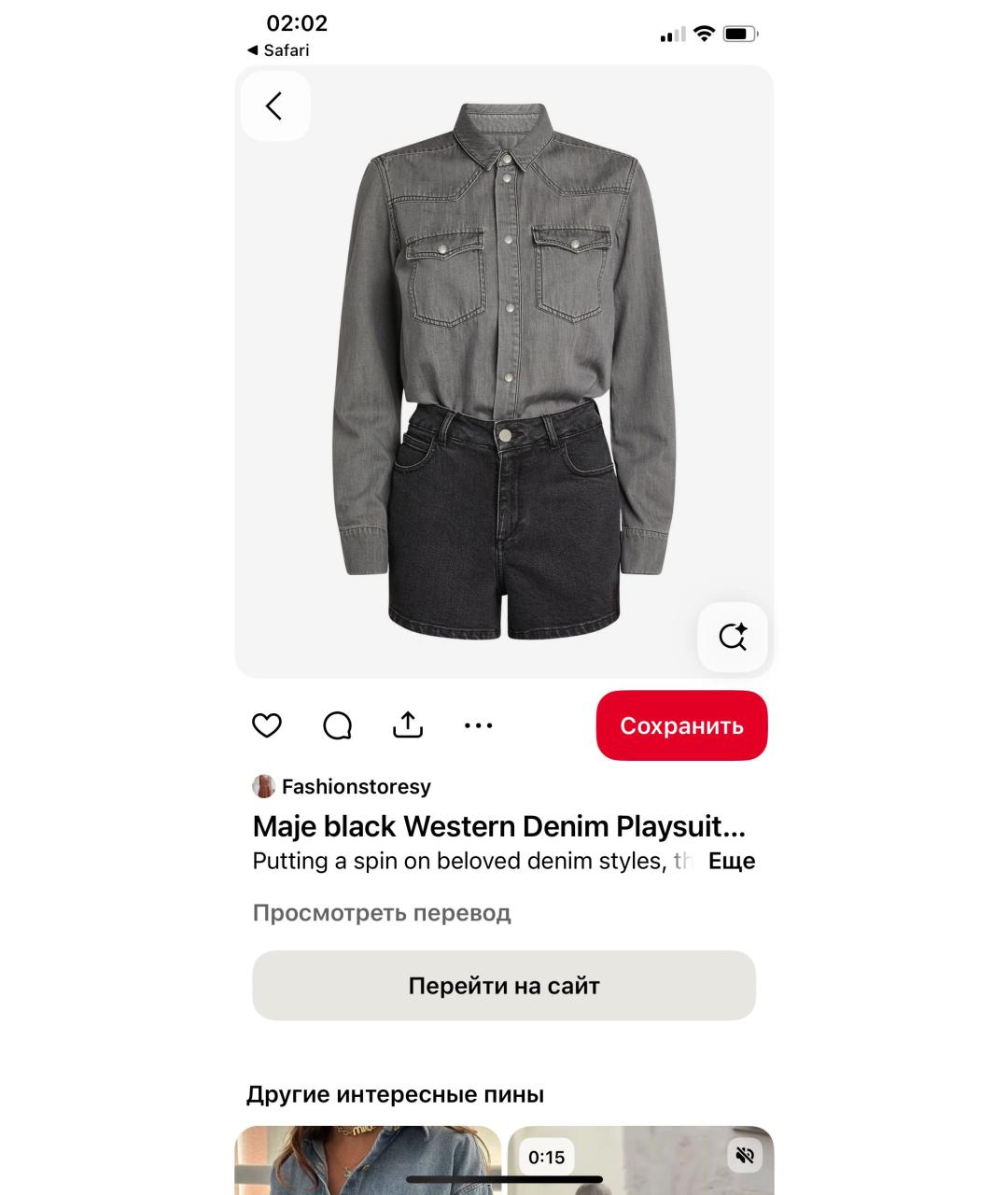Tap Перейти на сайт button
This screenshot has height=1195, width=1008.
[x=504, y=986]
